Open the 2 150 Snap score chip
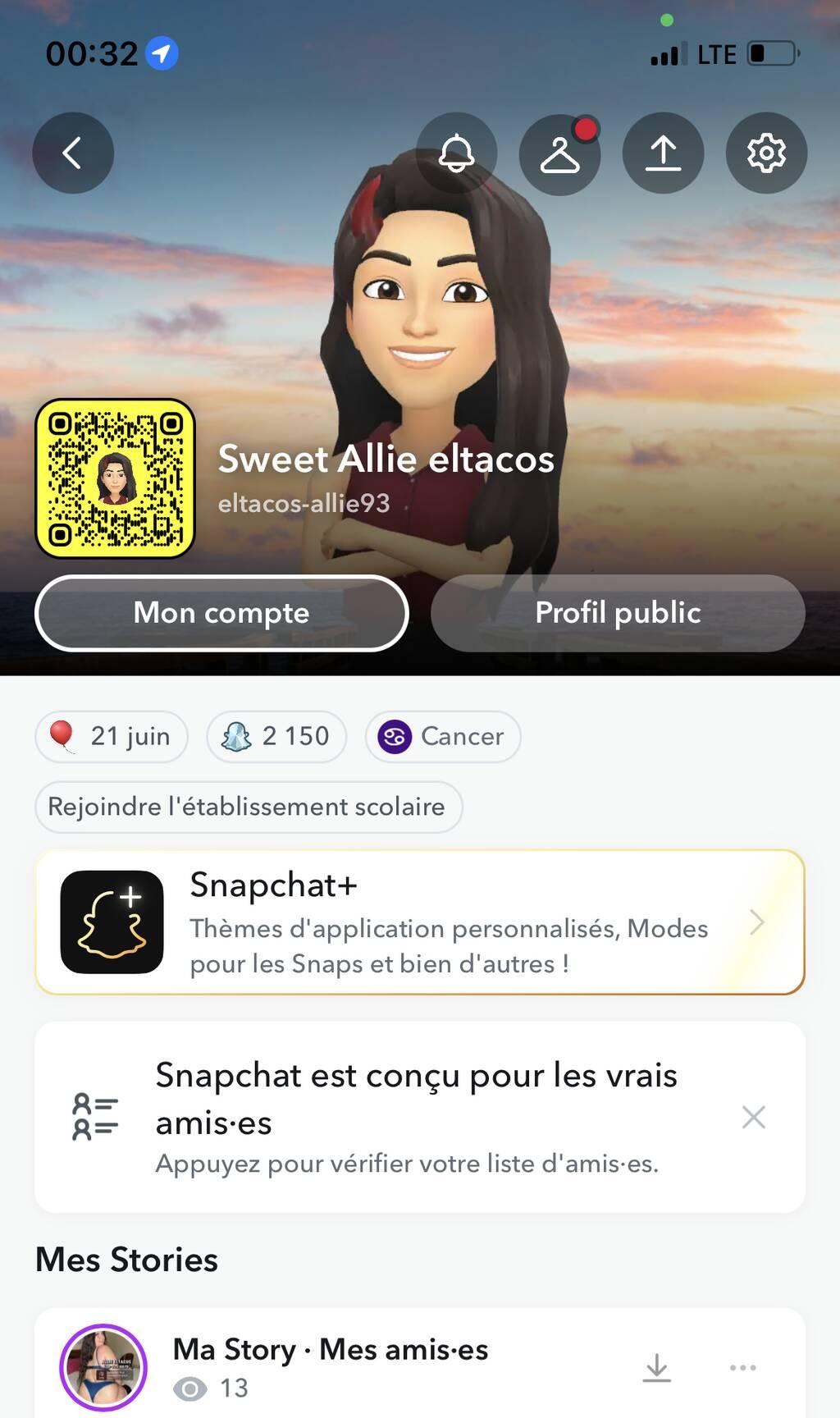The width and height of the screenshot is (840, 1418). pyautogui.click(x=276, y=736)
